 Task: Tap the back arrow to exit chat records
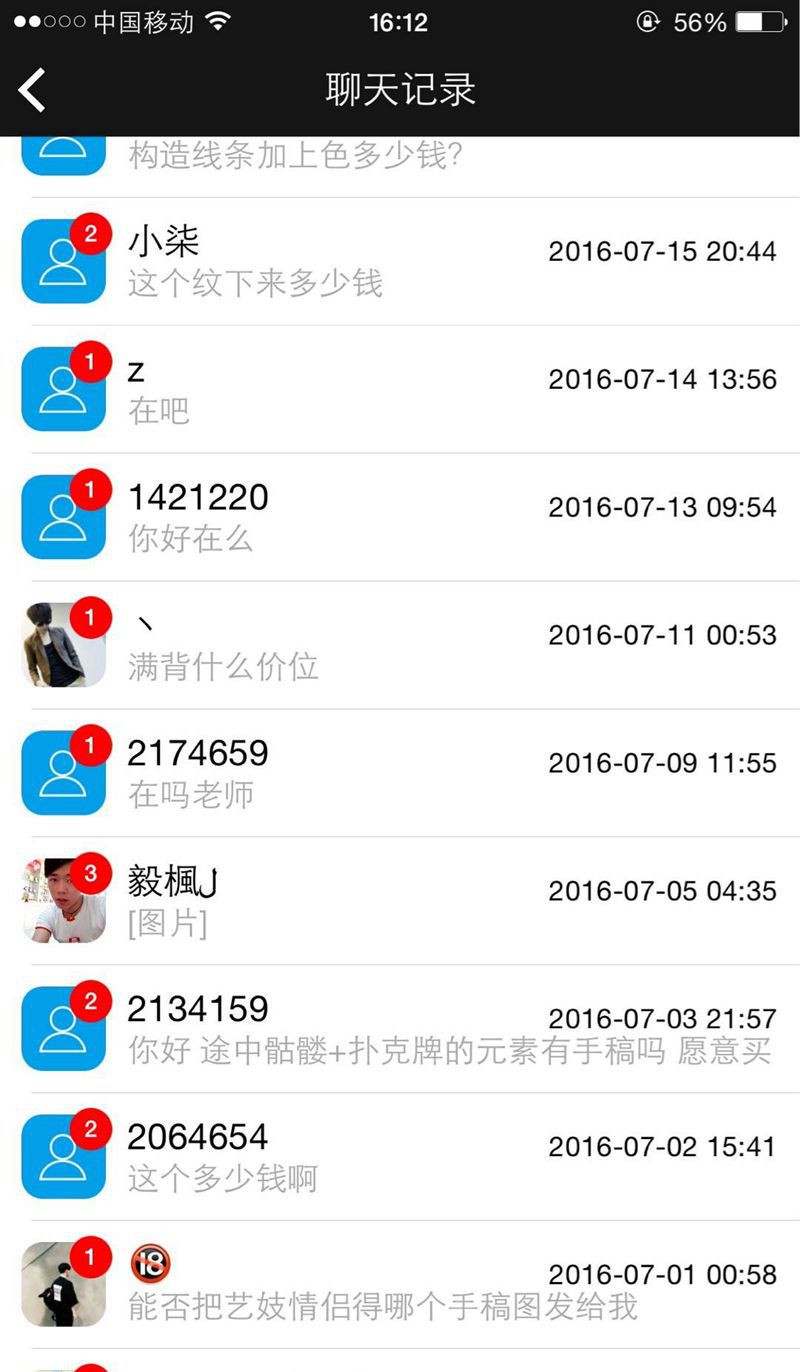(33, 89)
